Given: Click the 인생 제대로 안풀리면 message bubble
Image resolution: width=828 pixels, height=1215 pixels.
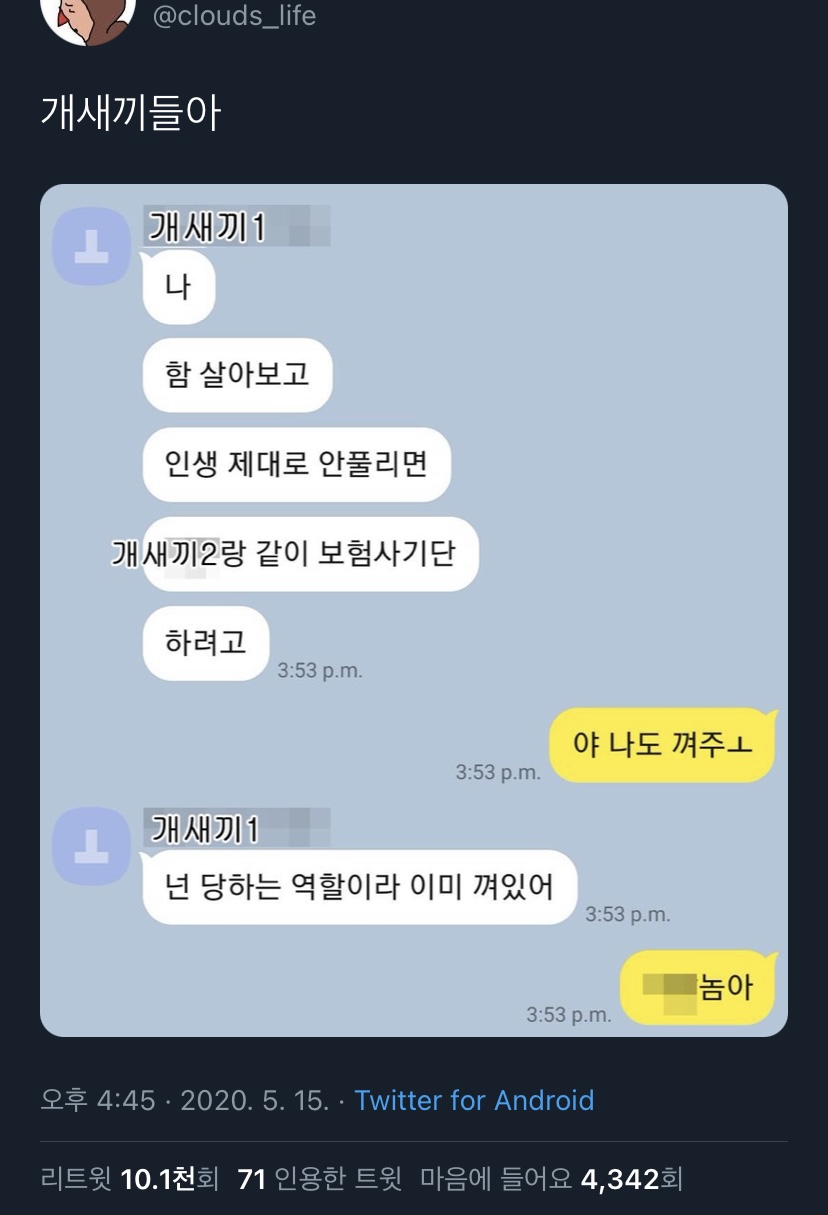Looking at the screenshot, I should click(x=296, y=465).
